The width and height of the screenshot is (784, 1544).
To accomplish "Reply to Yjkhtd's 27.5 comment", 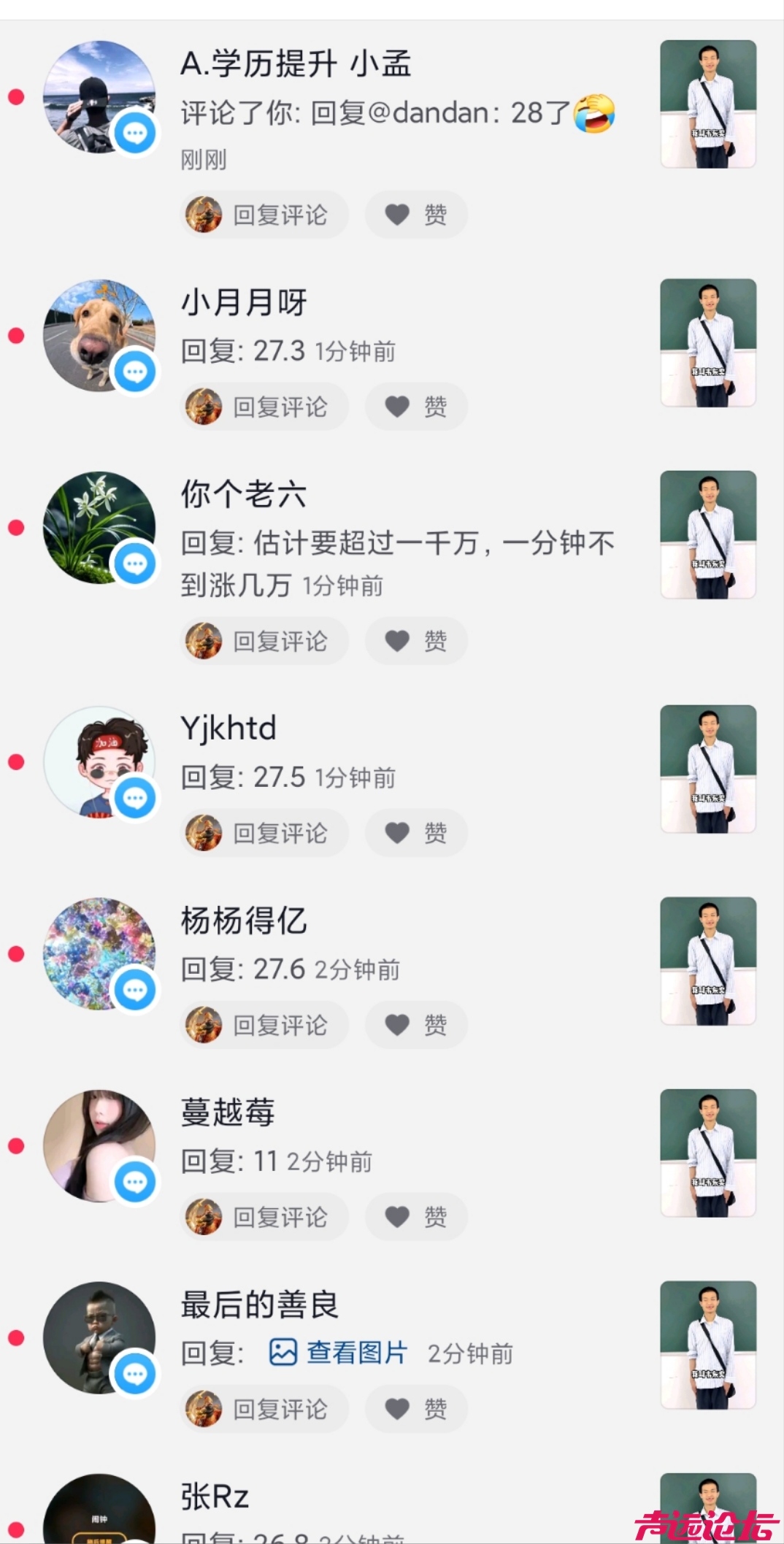I will [264, 833].
